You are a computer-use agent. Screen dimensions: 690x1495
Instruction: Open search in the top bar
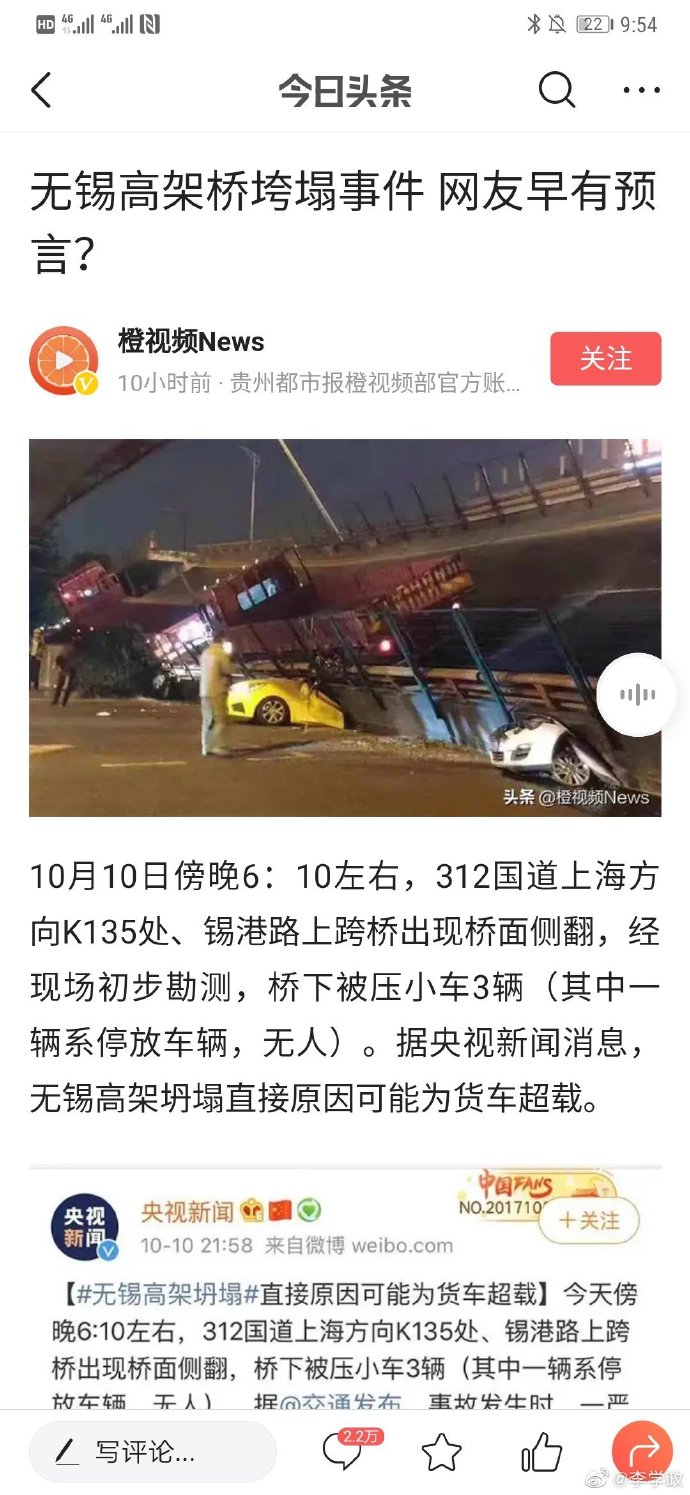coord(557,91)
